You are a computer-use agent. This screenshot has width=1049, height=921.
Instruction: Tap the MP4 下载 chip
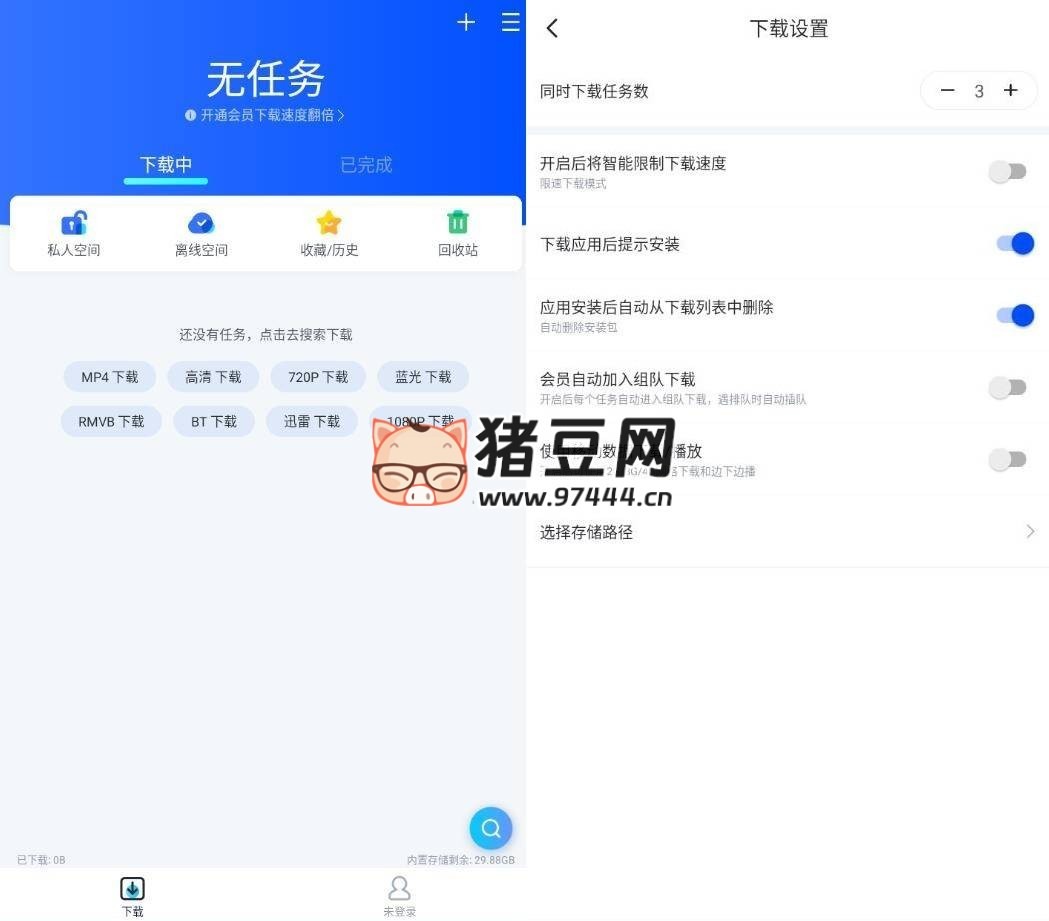coord(110,377)
